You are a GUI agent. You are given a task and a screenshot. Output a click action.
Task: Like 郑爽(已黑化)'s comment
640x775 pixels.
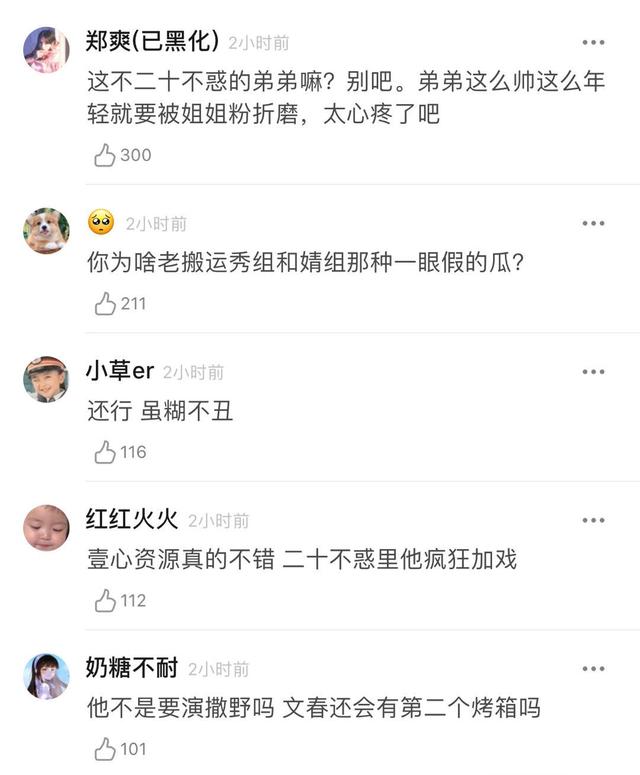point(105,155)
